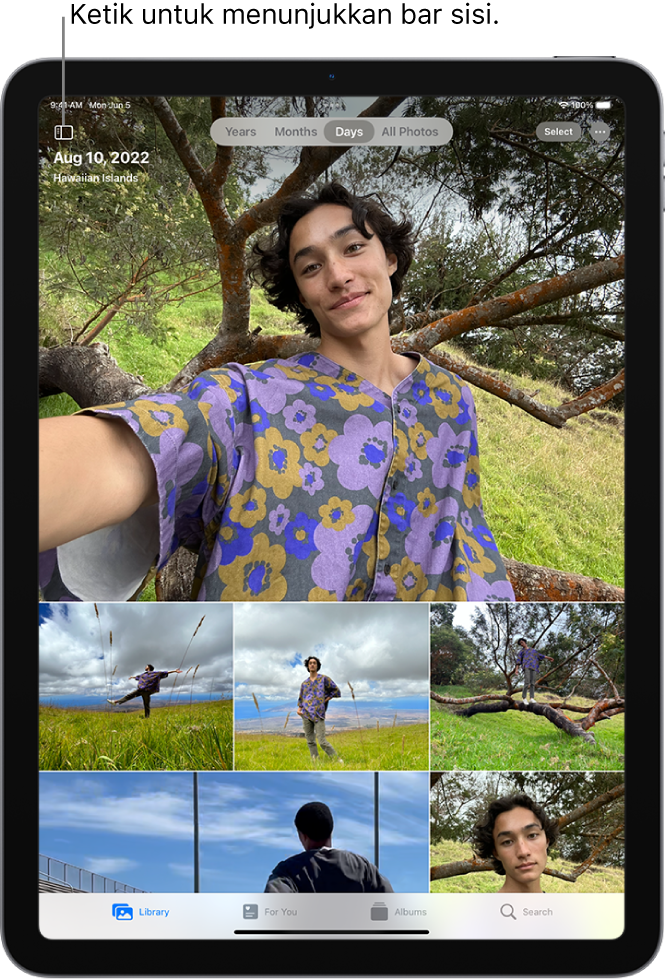Switch to All Photos view

pyautogui.click(x=410, y=132)
